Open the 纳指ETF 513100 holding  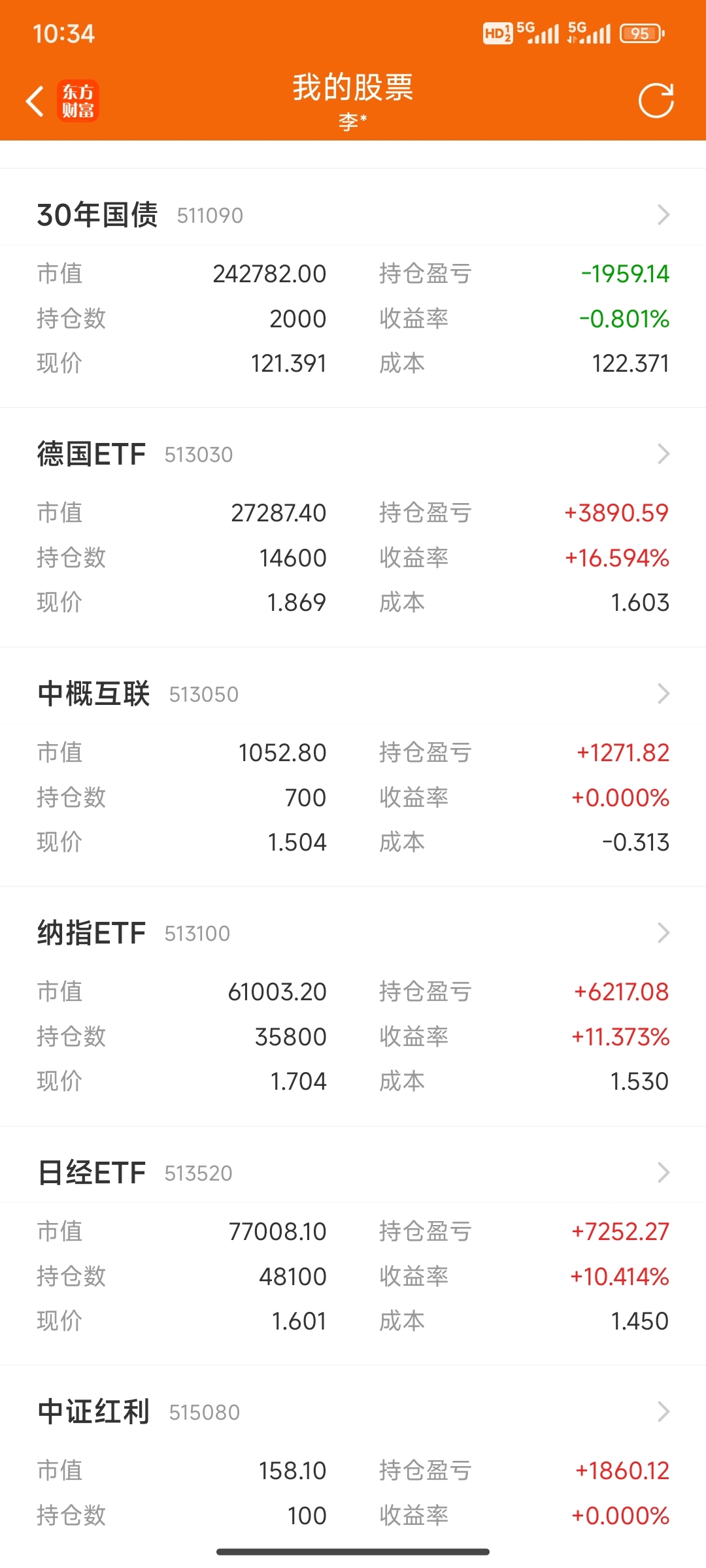click(x=353, y=933)
